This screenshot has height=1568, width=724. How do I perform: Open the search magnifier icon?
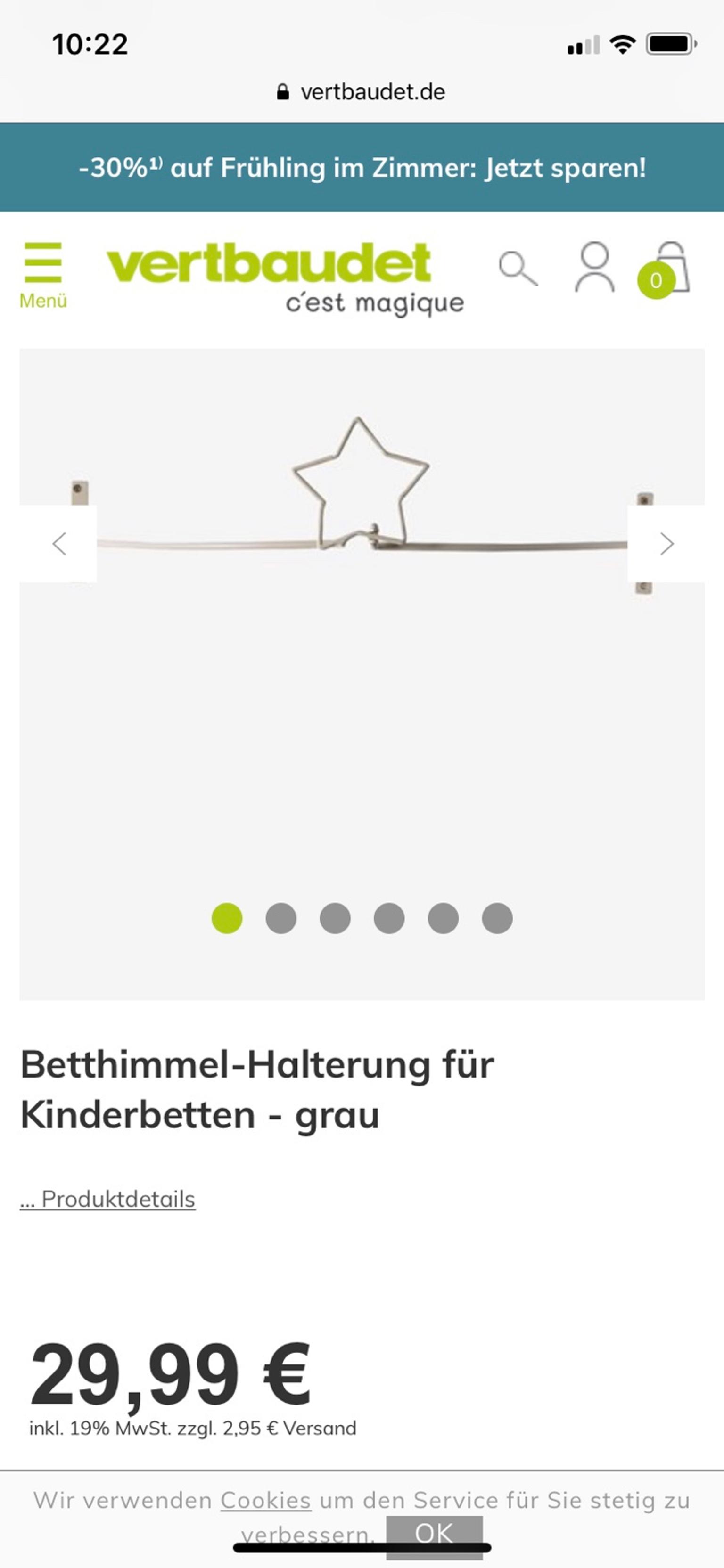coord(518,269)
